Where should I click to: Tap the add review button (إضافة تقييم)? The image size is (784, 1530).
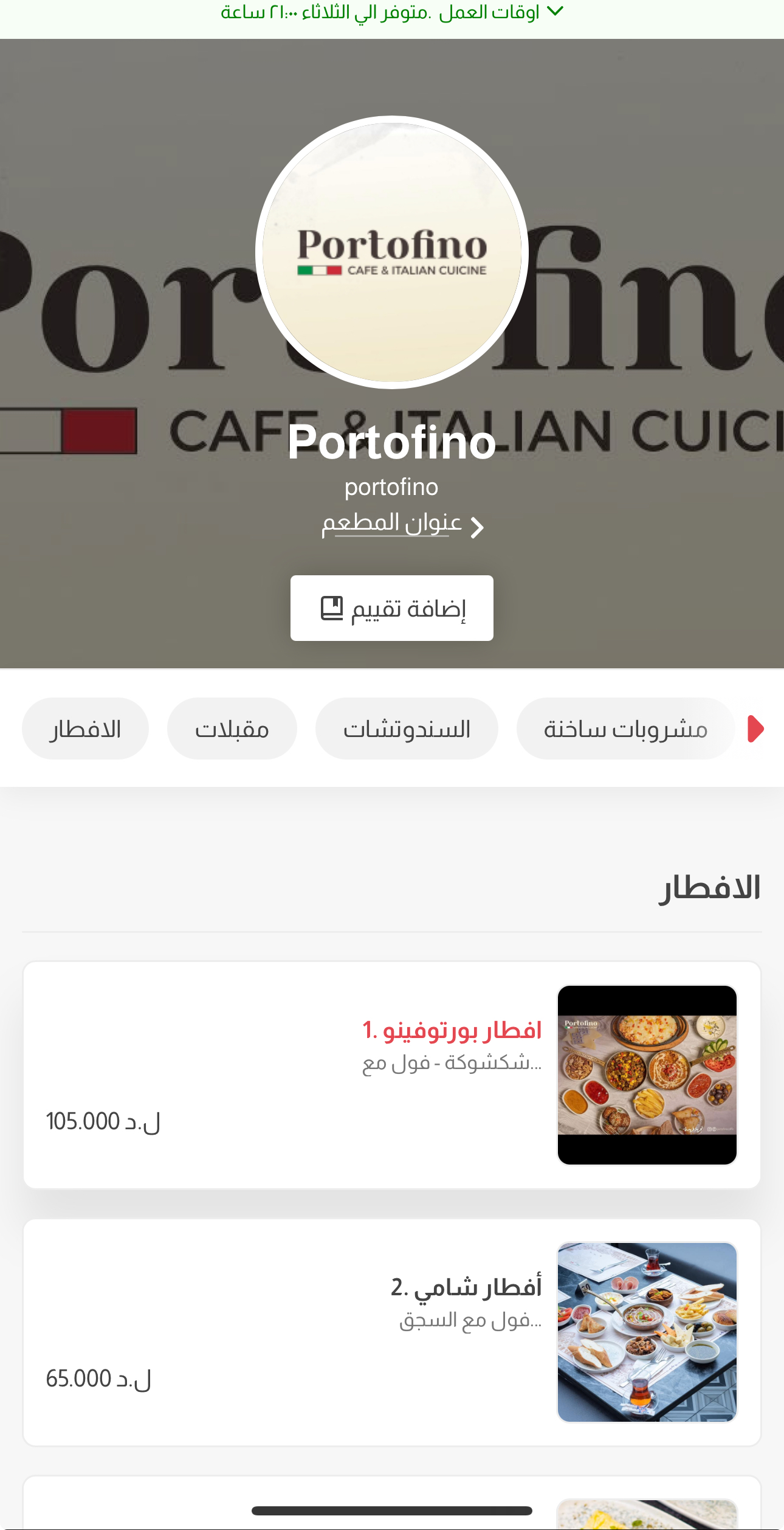pyautogui.click(x=392, y=608)
